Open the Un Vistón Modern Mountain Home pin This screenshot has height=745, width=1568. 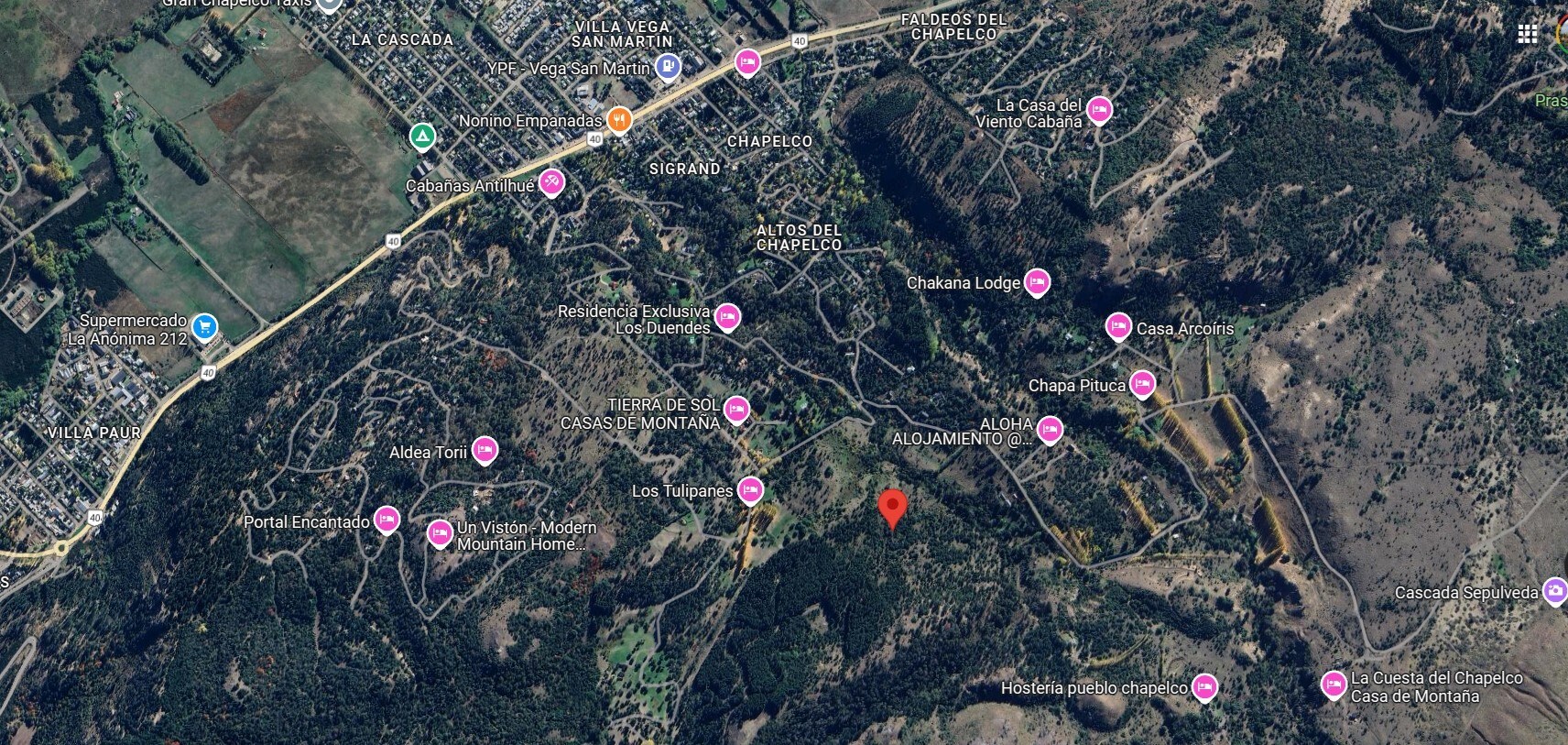pos(440,531)
